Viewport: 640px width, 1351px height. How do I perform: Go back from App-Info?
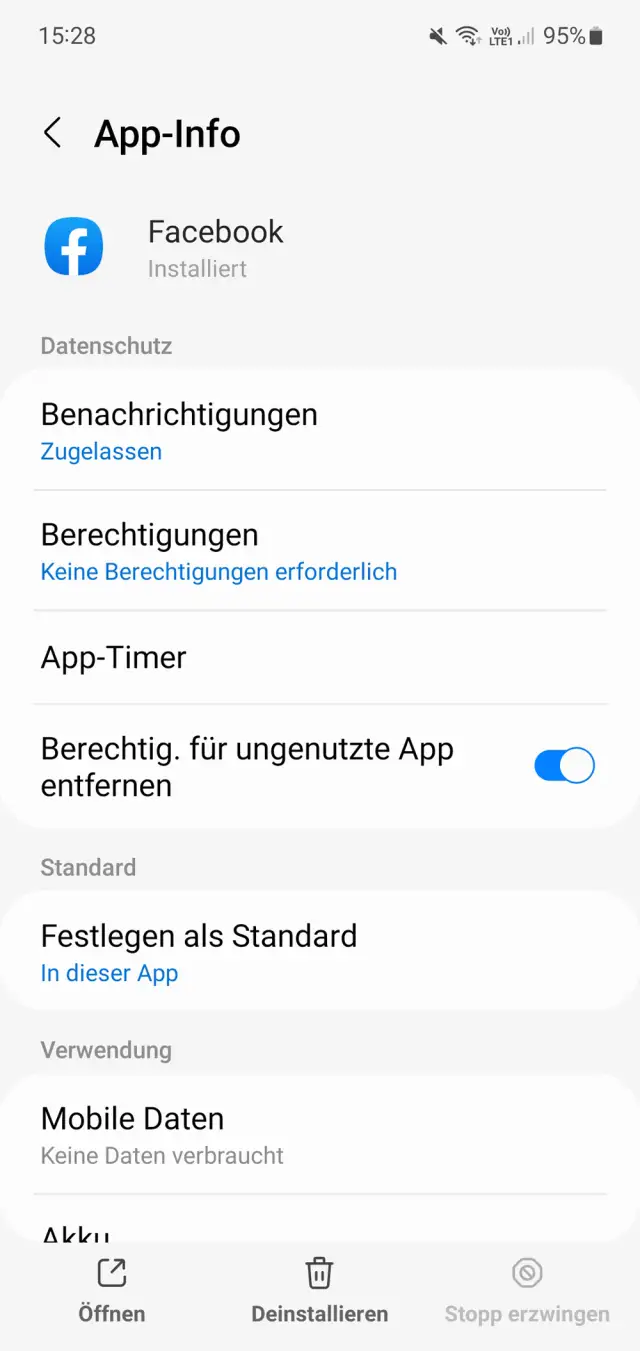point(53,133)
